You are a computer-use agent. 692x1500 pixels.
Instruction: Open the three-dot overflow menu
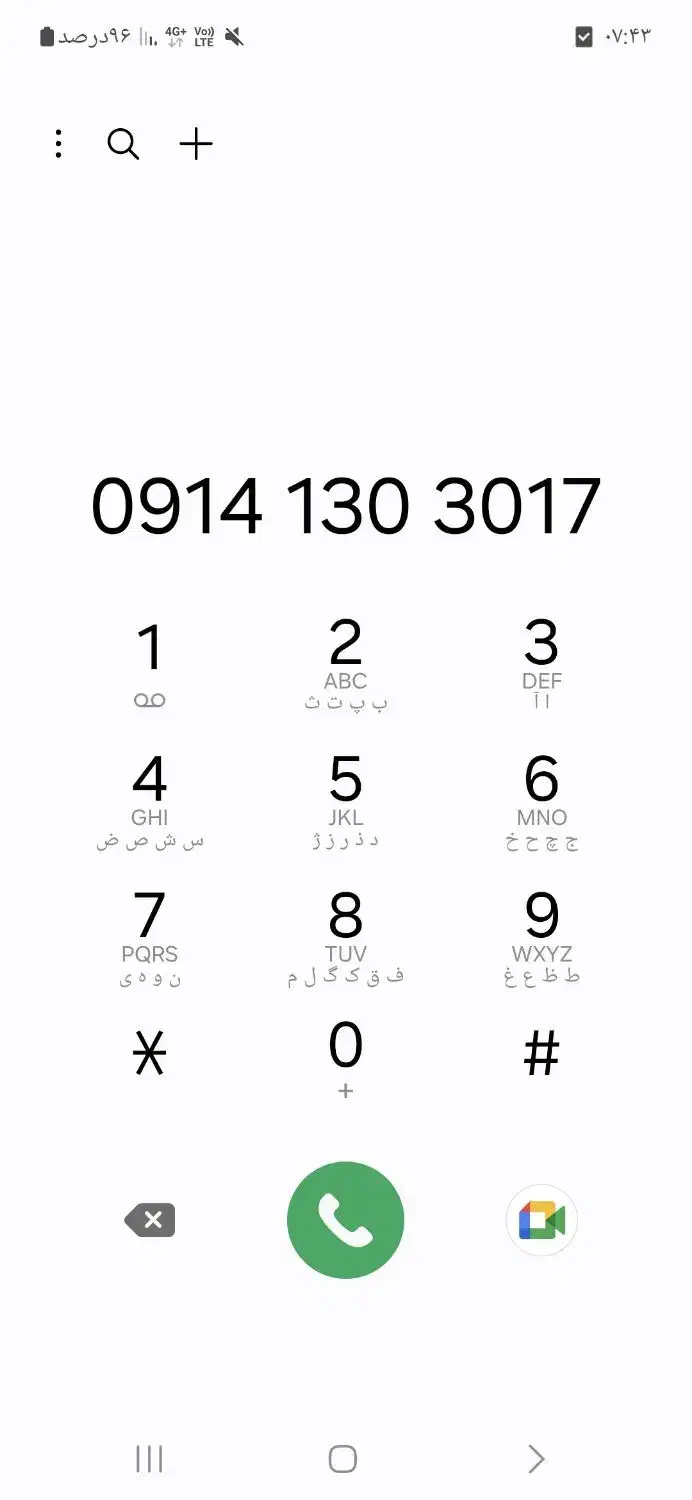tap(59, 144)
